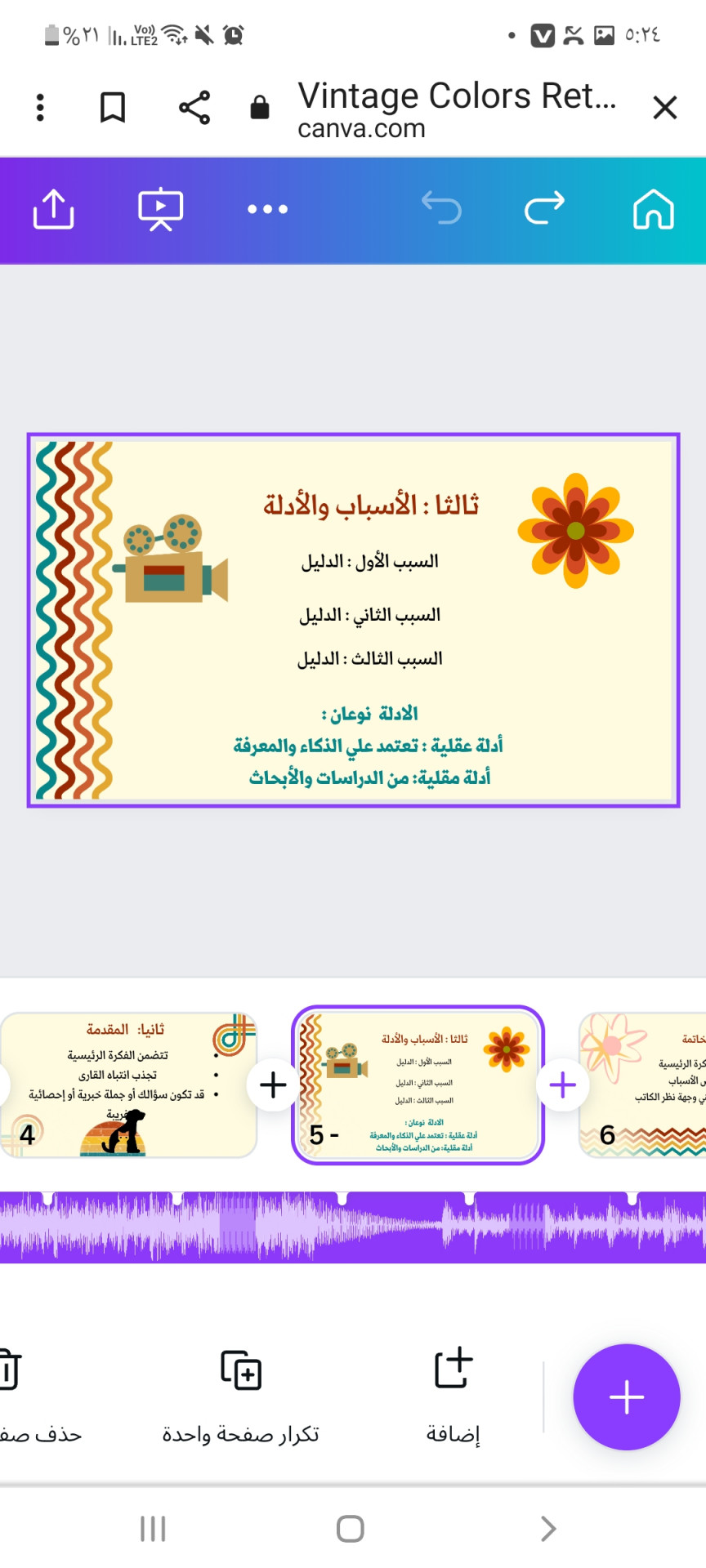Select the page 5 thumbnail
The width and height of the screenshot is (706, 1568).
pos(418,1085)
